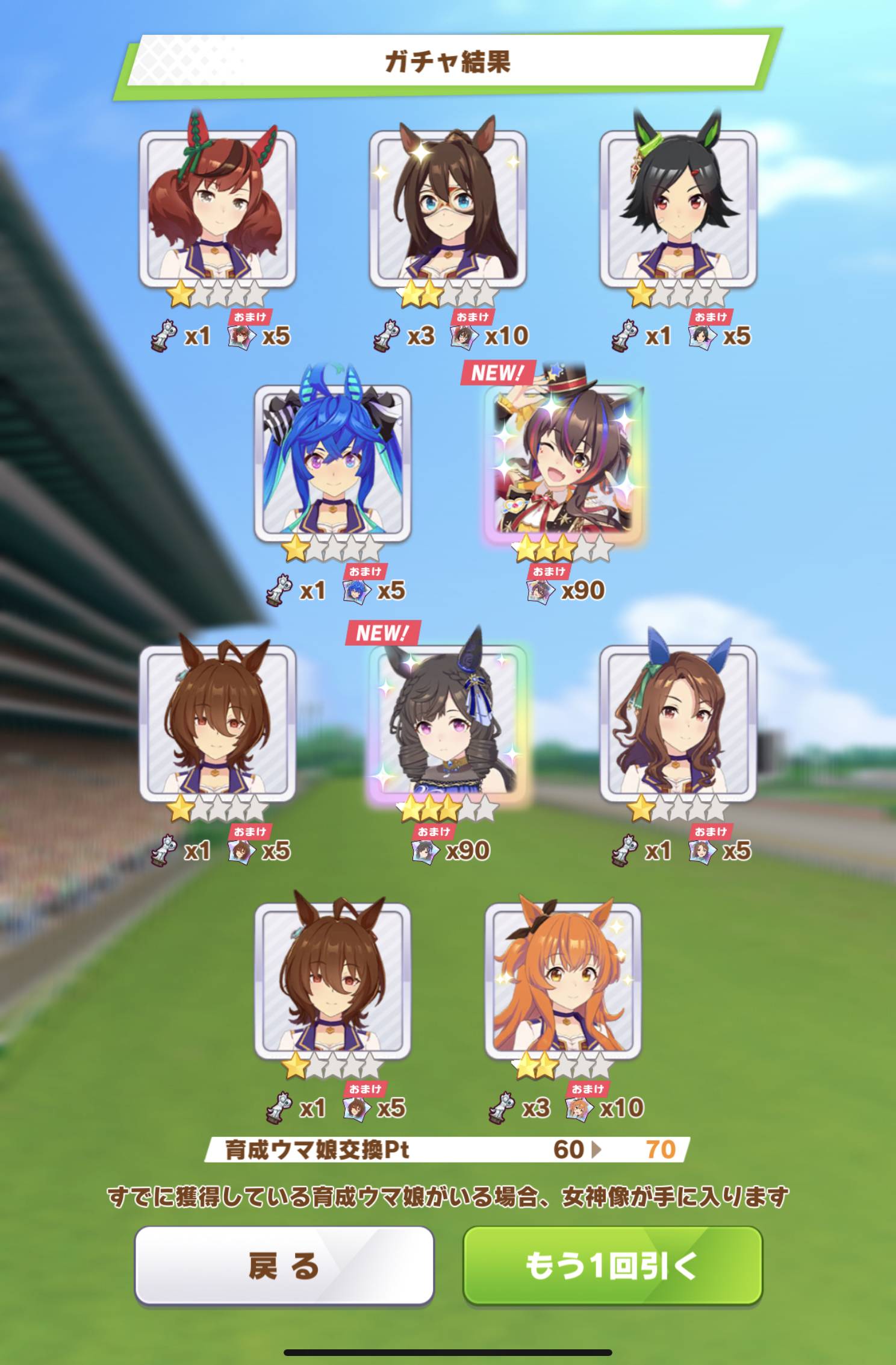Open the black short-haired character card
The height and width of the screenshot is (1365, 896).
(678, 209)
